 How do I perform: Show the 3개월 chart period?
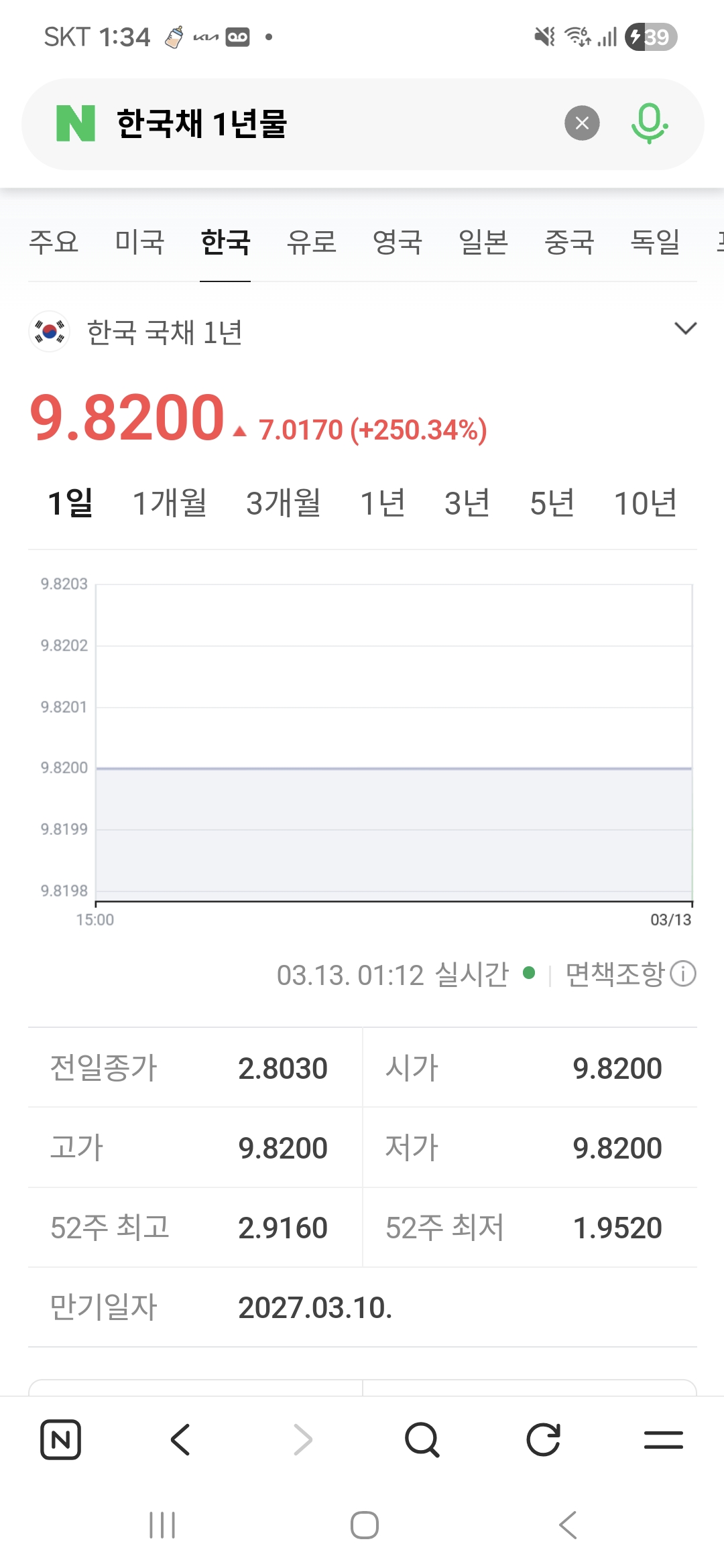pyautogui.click(x=284, y=503)
